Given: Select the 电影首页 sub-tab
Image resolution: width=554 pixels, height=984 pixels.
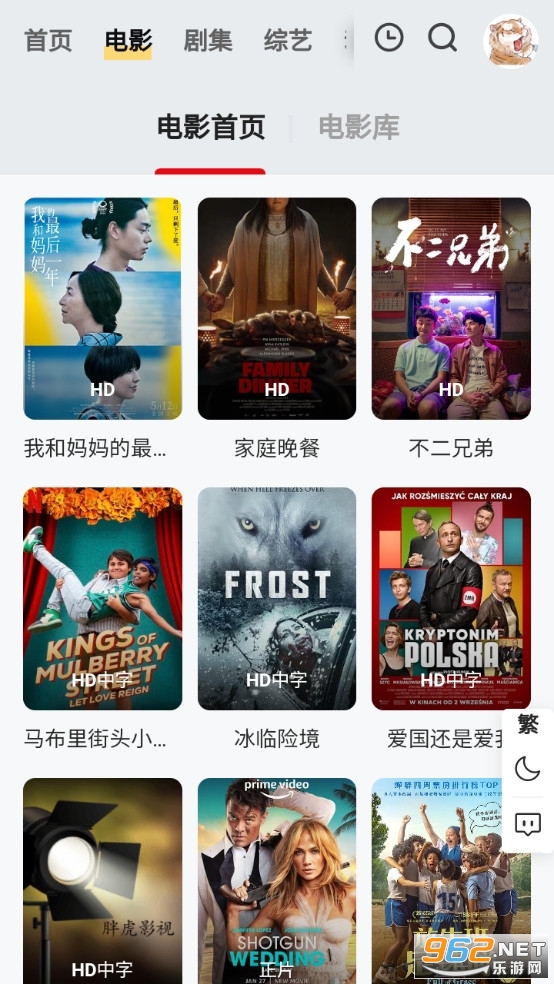Looking at the screenshot, I should [x=211, y=127].
